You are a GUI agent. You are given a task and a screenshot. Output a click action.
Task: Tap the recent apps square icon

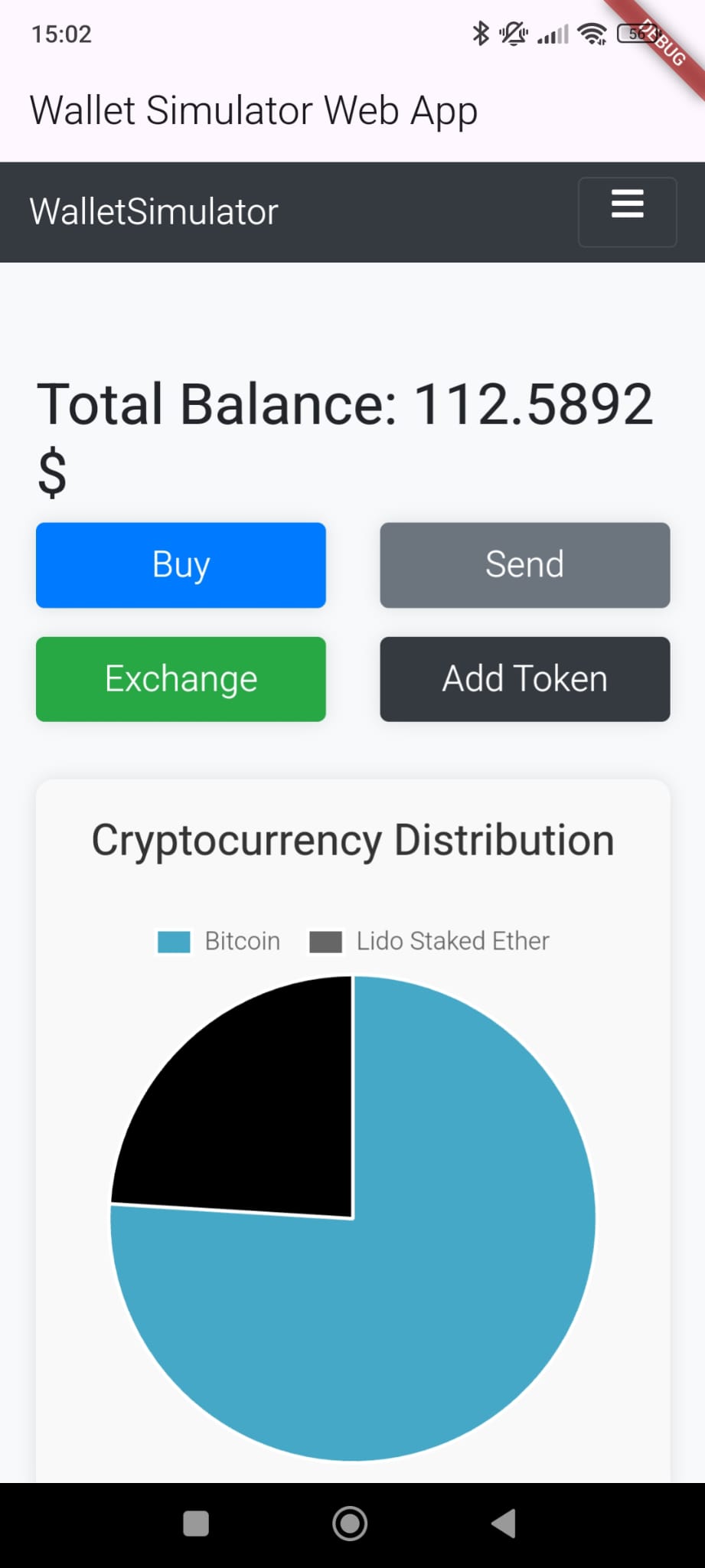(195, 1524)
